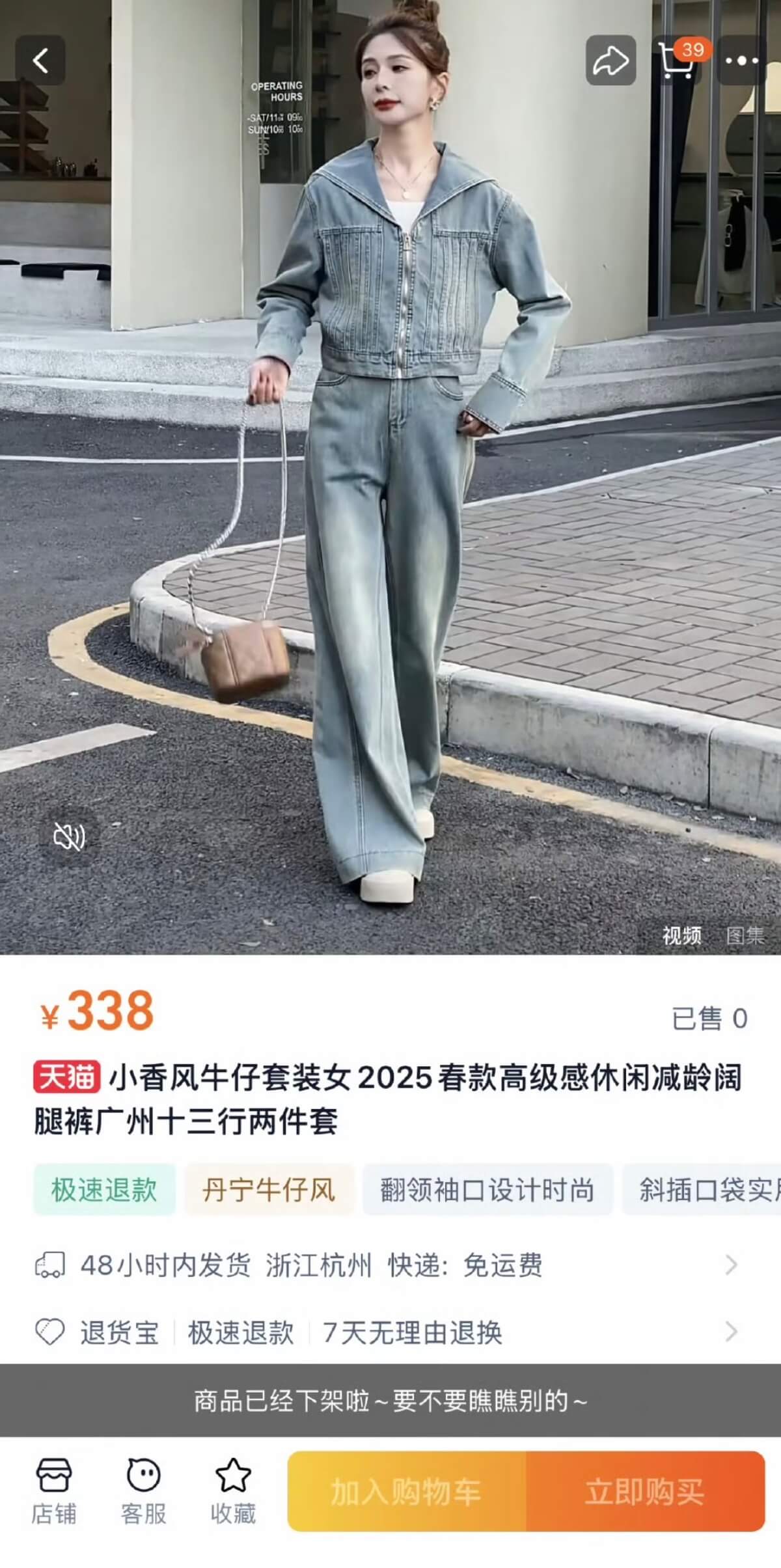This screenshot has width=781, height=1568.
Task: Tap 加入购物车 to add to cart
Action: 407,1491
